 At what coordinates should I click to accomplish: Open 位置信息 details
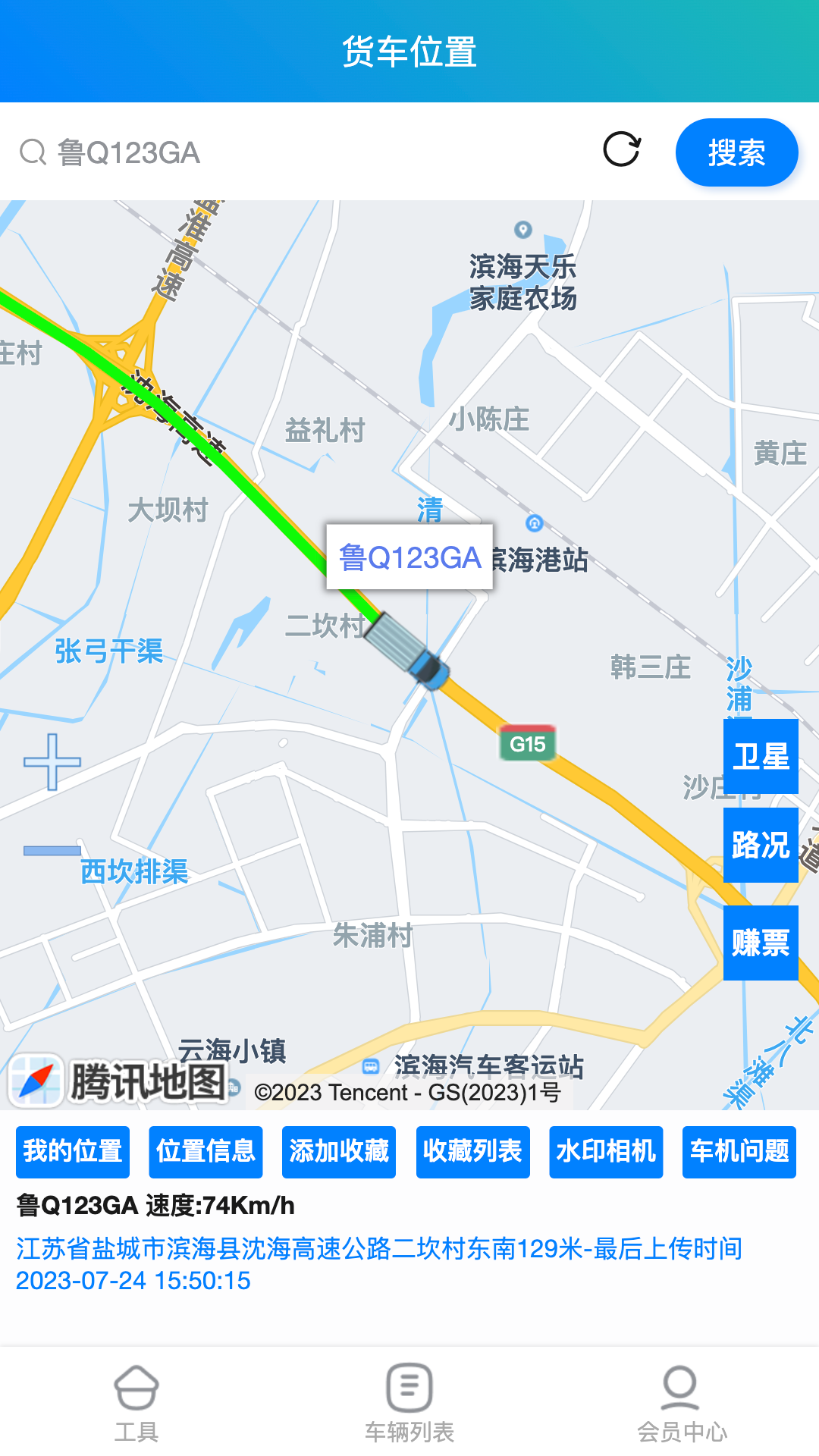[206, 1152]
